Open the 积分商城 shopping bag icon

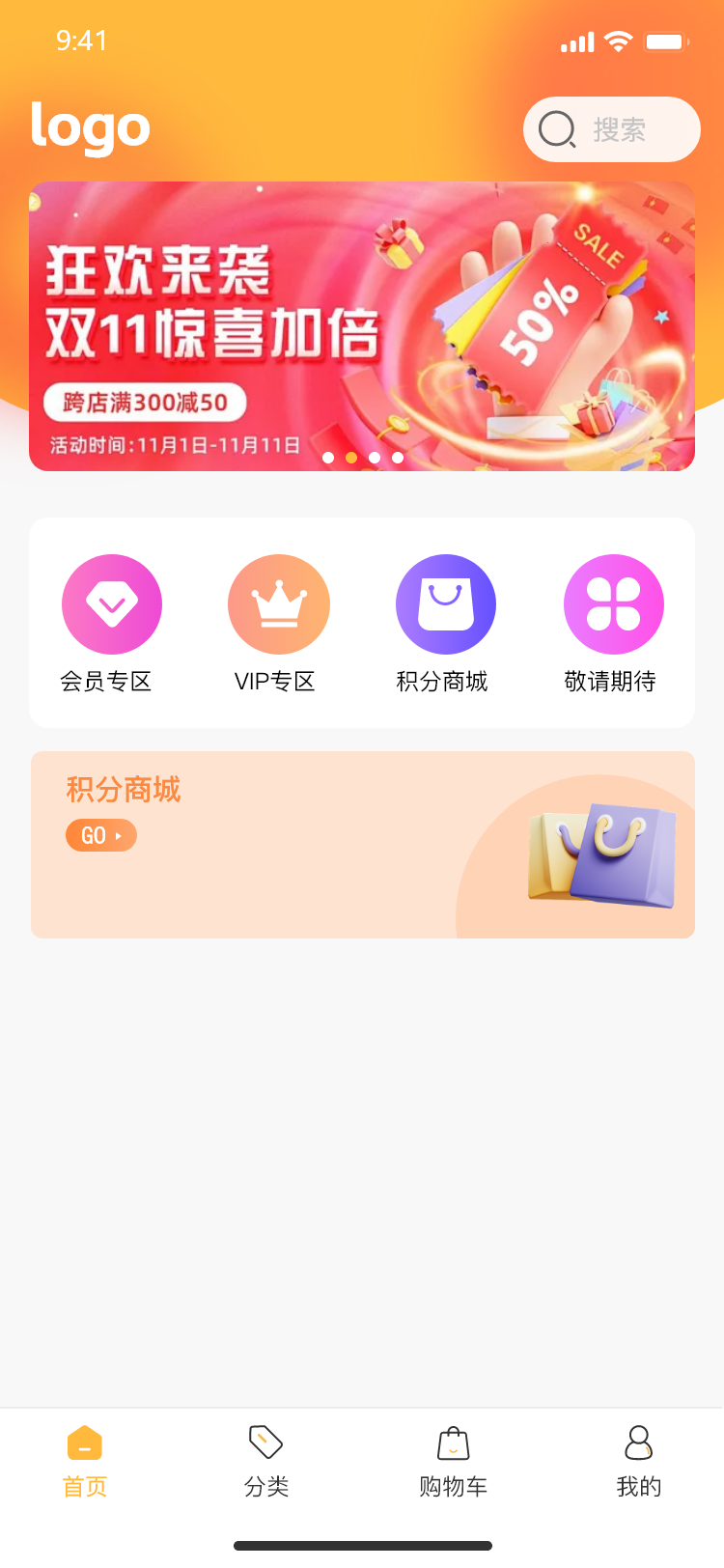pyautogui.click(x=445, y=603)
